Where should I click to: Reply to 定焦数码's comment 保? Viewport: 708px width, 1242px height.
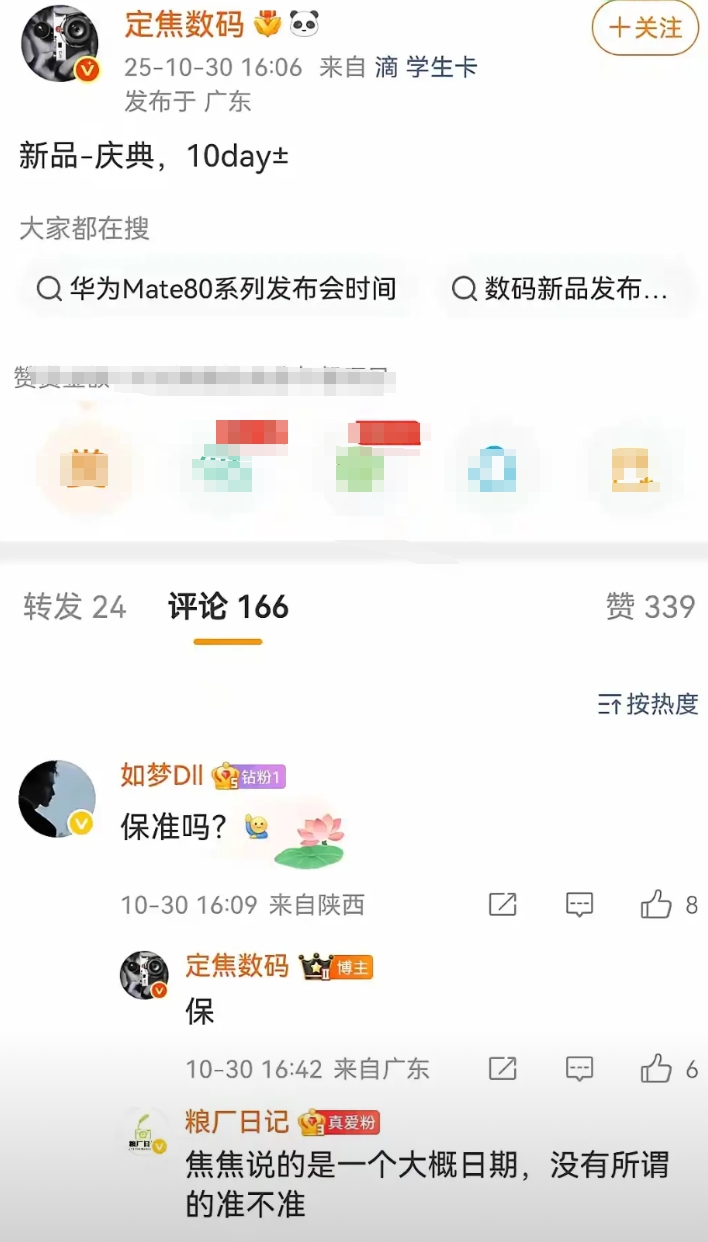[x=579, y=1069]
